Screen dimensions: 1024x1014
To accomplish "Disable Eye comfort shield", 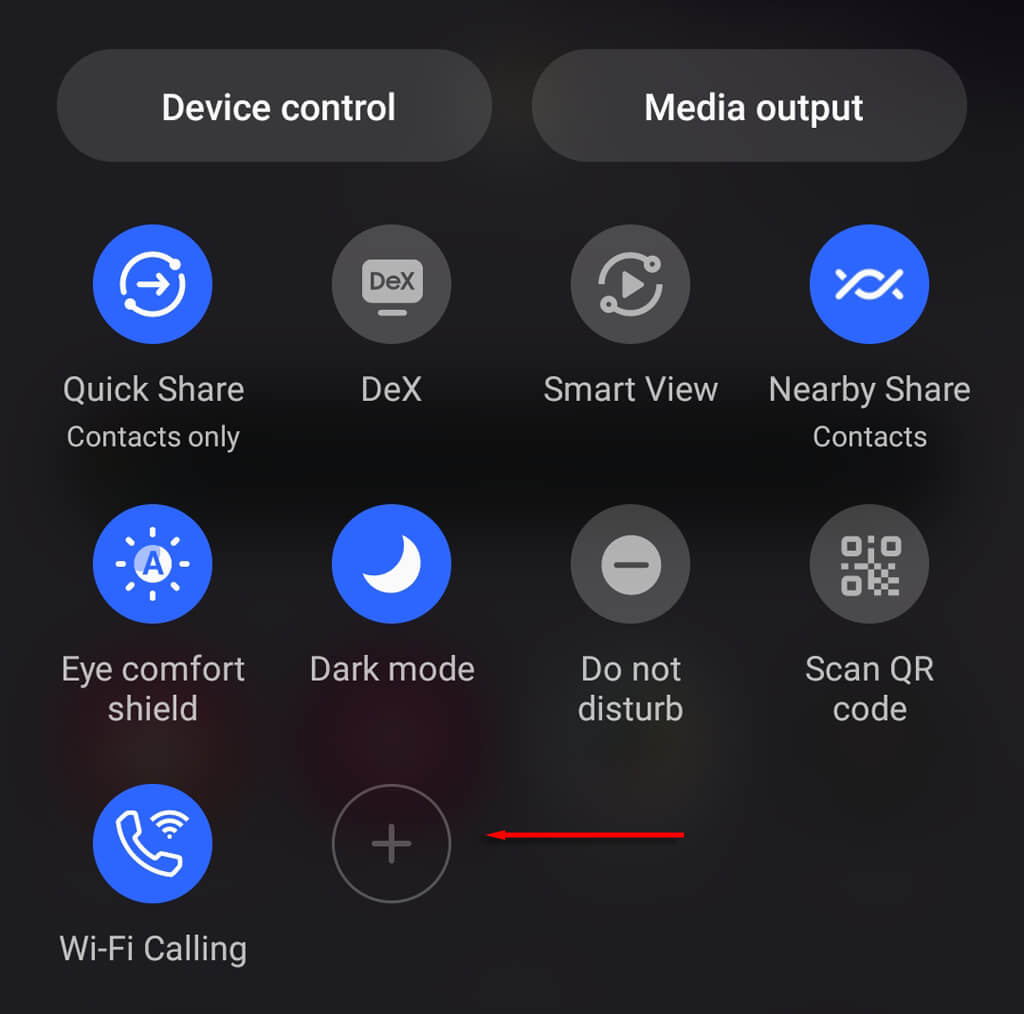I will point(152,564).
